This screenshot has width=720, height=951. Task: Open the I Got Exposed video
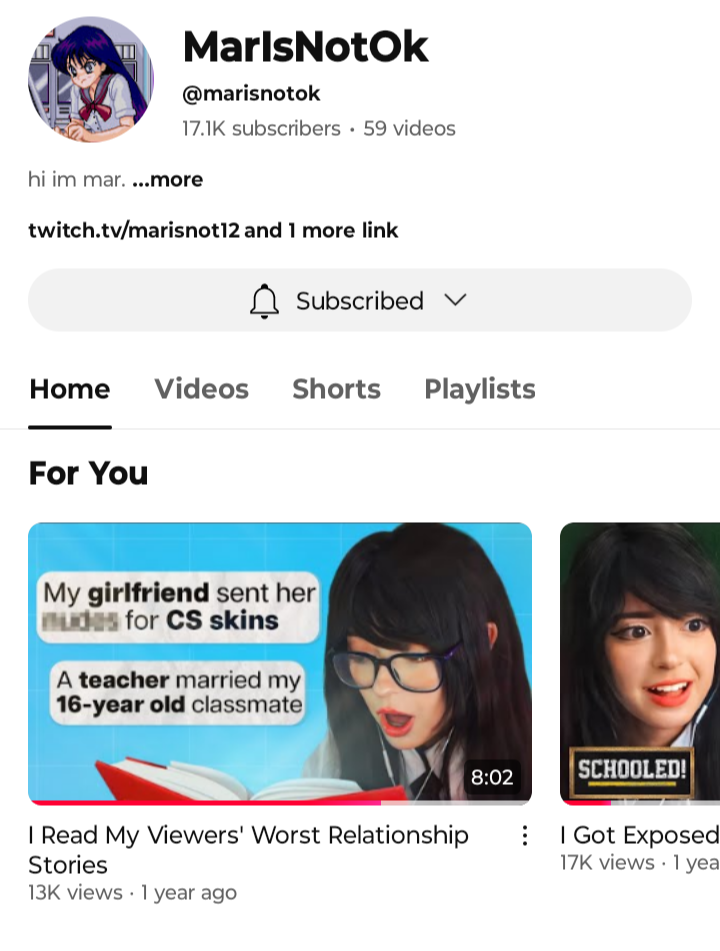[x=640, y=663]
